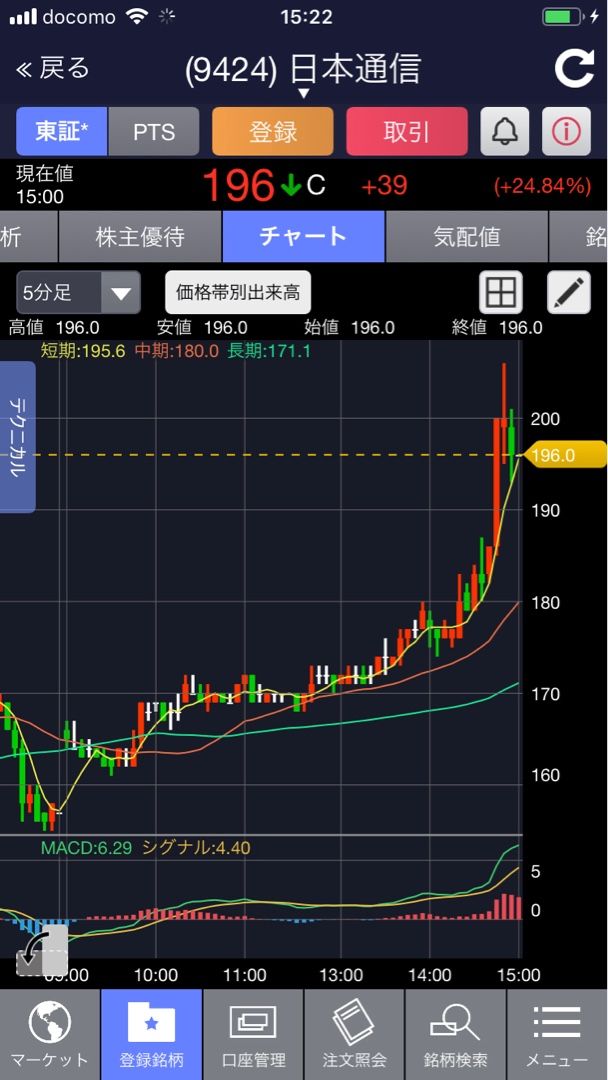Go back with the 戻る button
Screen dimensions: 608x1080
pyautogui.click(x=53, y=68)
